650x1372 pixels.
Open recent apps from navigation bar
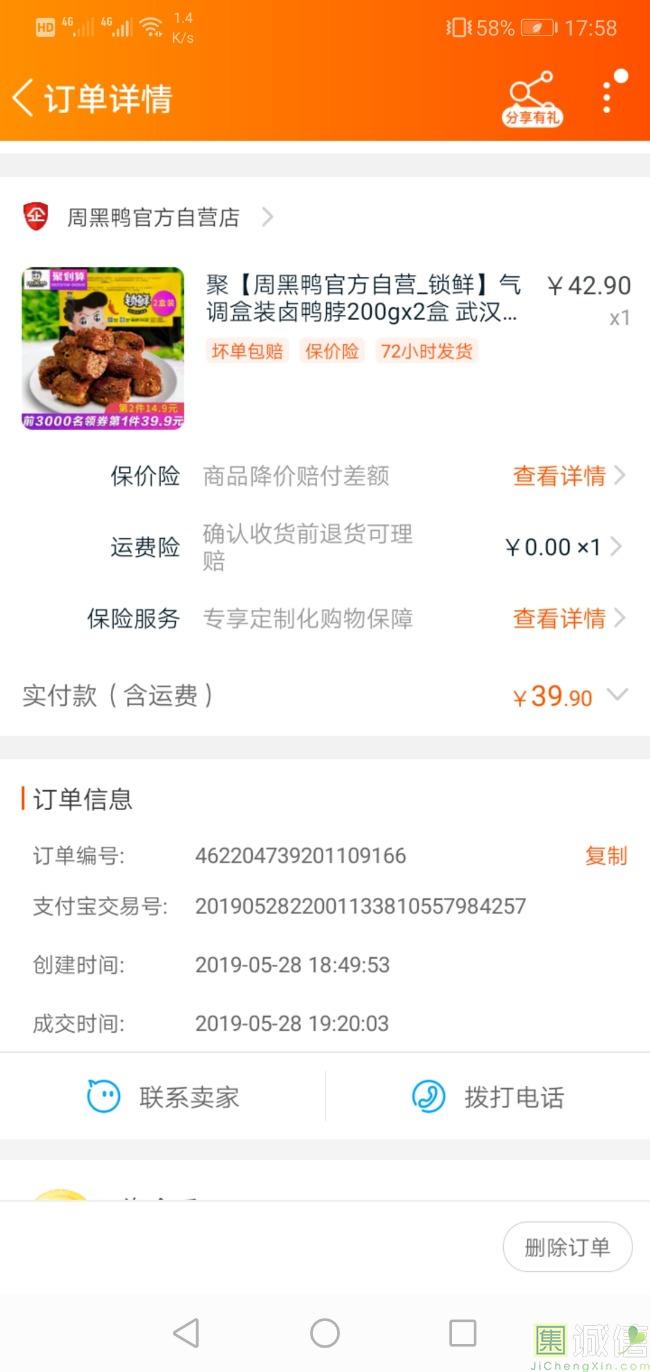(462, 1333)
